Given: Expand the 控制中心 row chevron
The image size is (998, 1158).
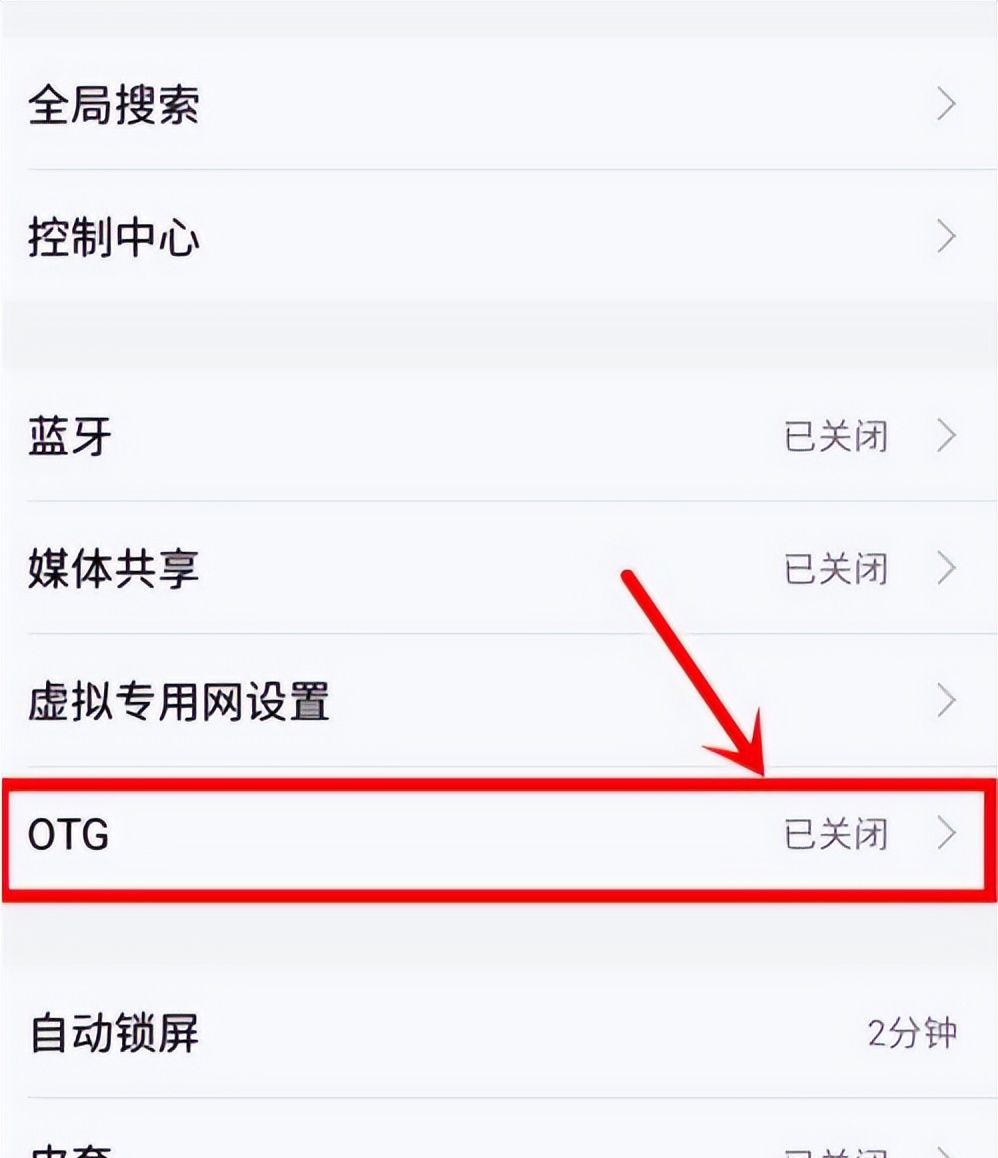Looking at the screenshot, I should pyautogui.click(x=945, y=238).
